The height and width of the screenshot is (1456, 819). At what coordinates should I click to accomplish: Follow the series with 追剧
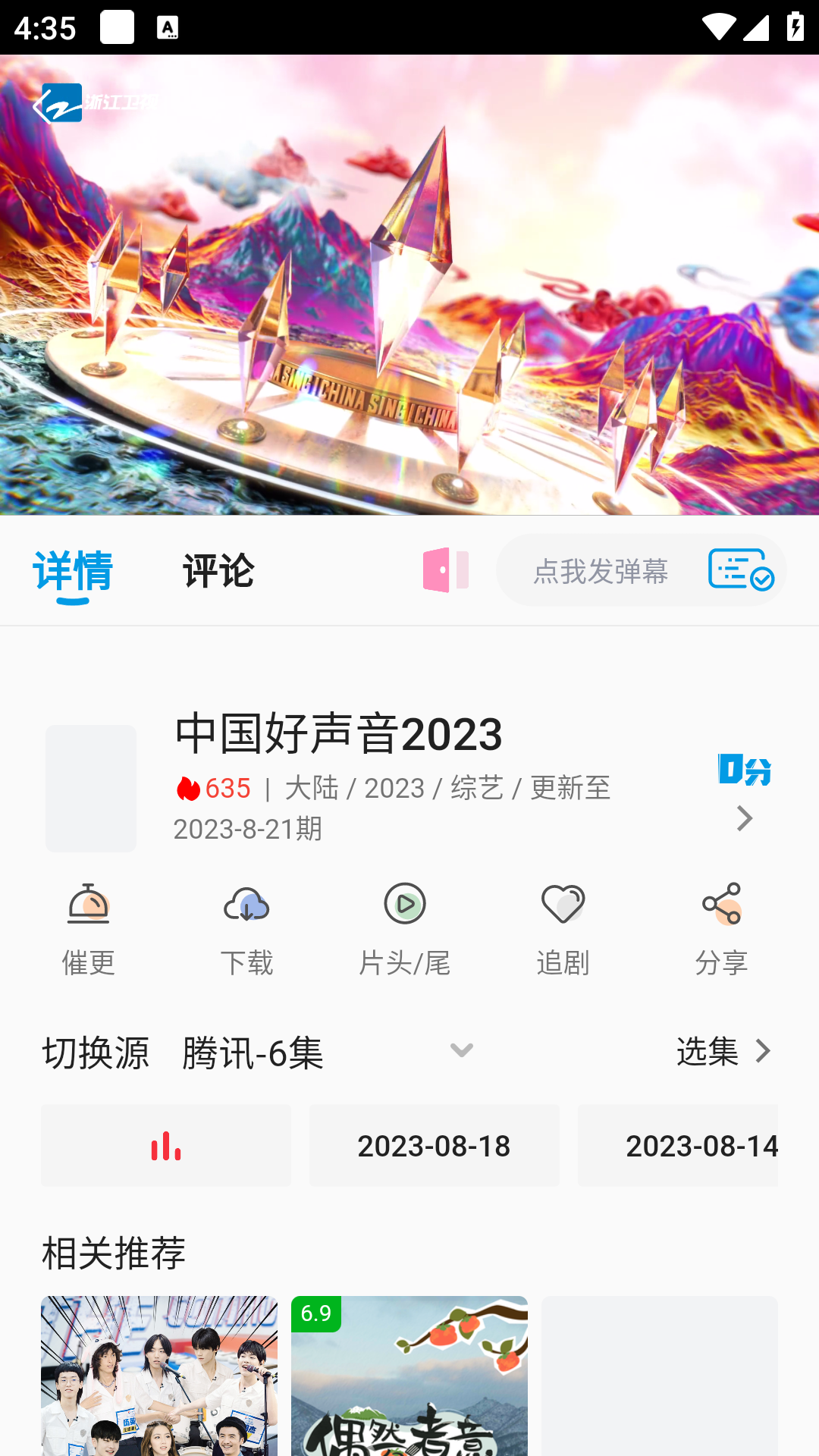point(563,930)
